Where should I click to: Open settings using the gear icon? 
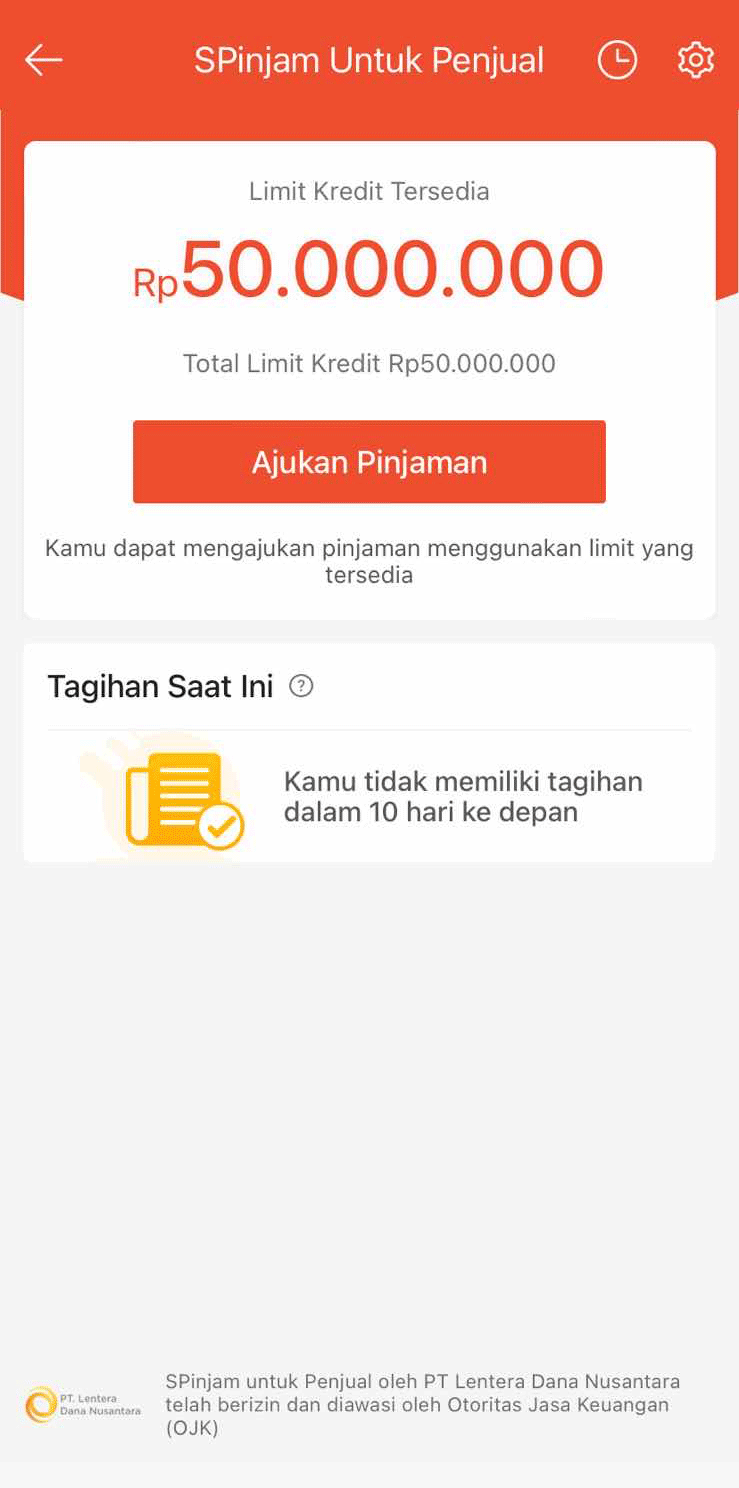(694, 60)
